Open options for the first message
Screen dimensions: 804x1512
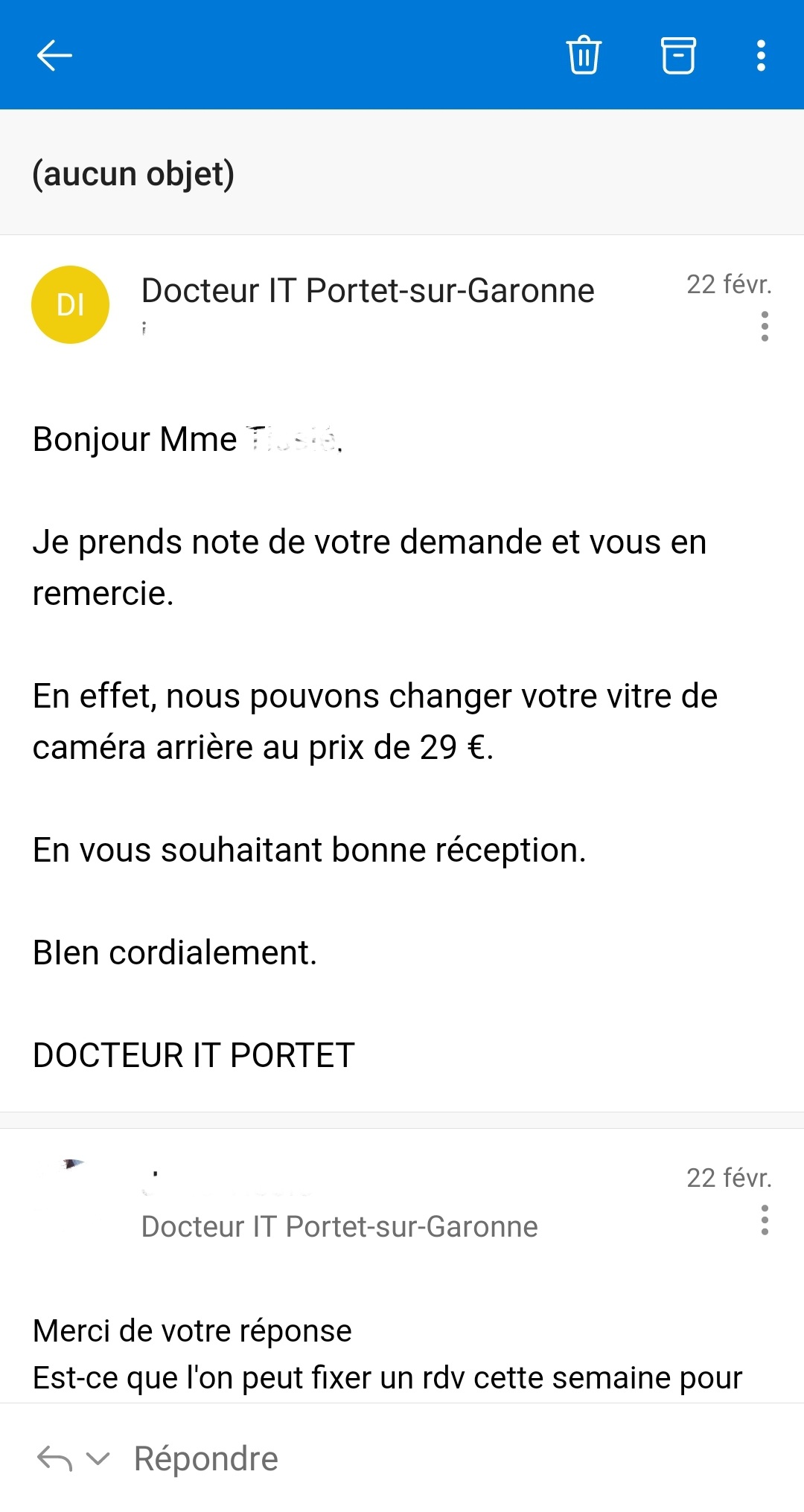tap(765, 327)
